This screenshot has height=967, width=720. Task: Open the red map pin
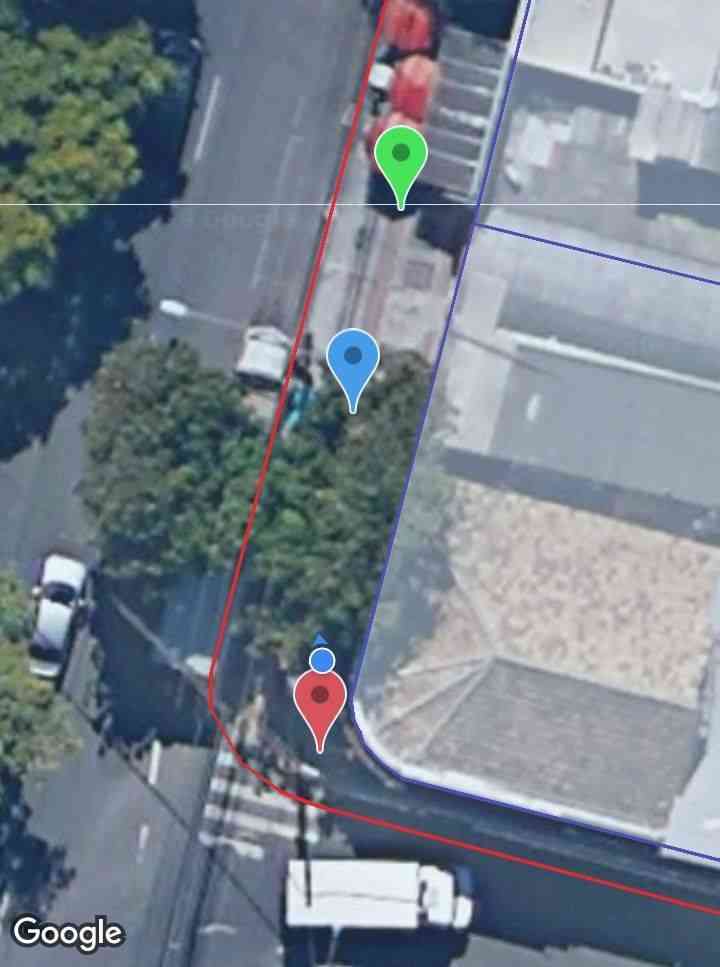tap(320, 700)
